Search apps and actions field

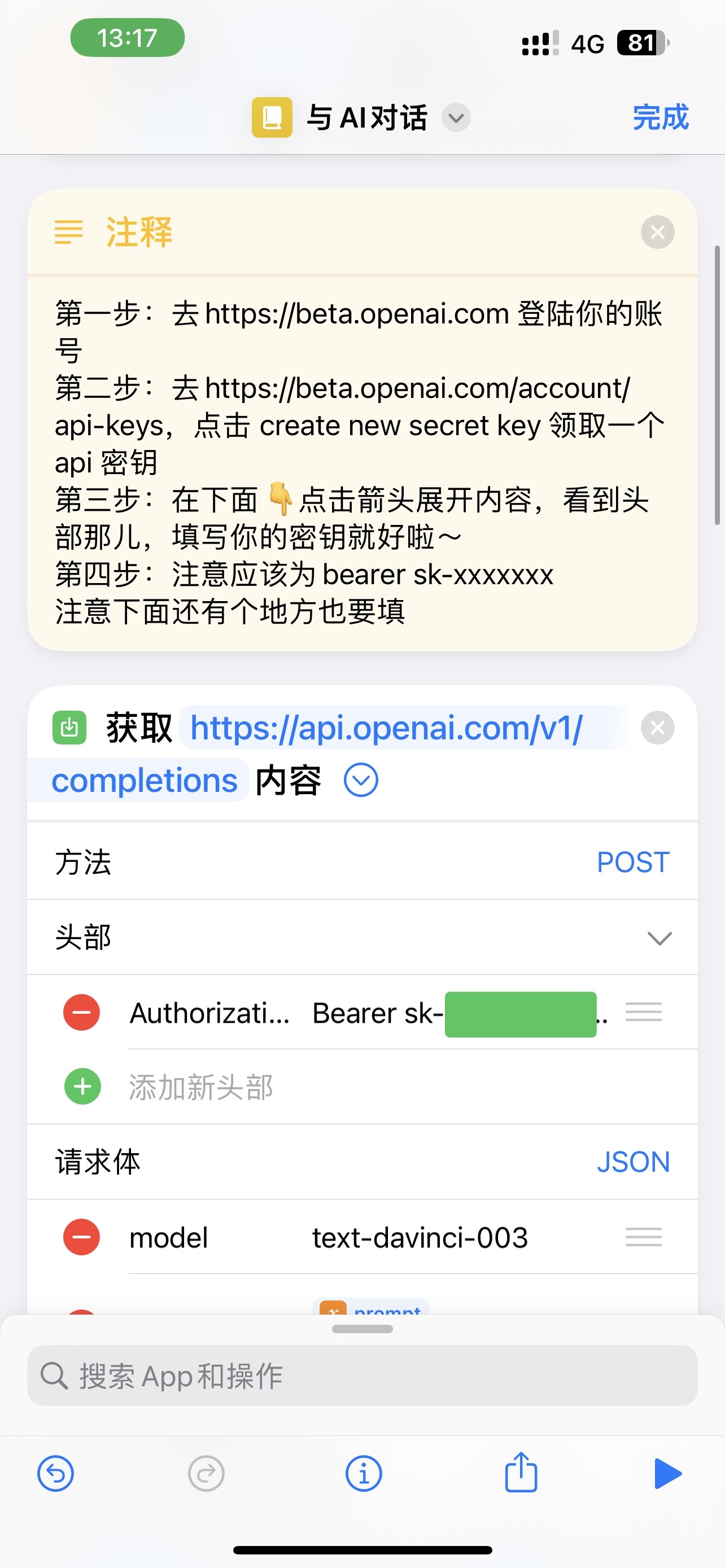coord(362,1375)
